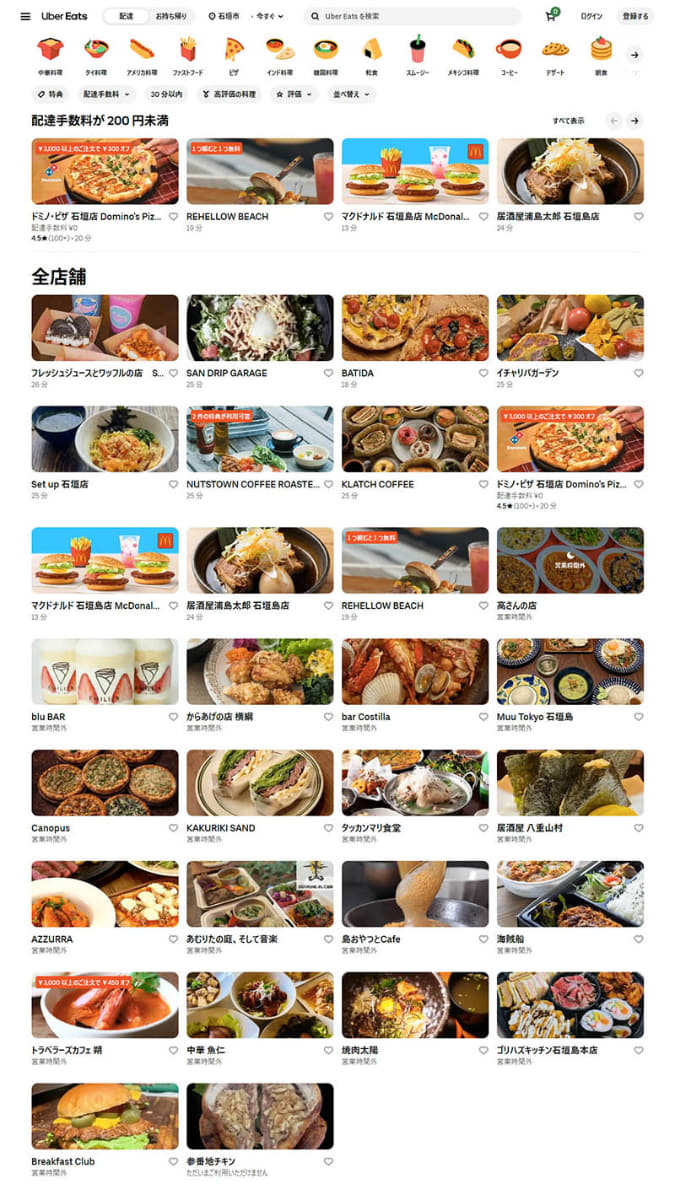Apply the 30分以内 filter chip
The height and width of the screenshot is (1200, 675).
point(166,94)
